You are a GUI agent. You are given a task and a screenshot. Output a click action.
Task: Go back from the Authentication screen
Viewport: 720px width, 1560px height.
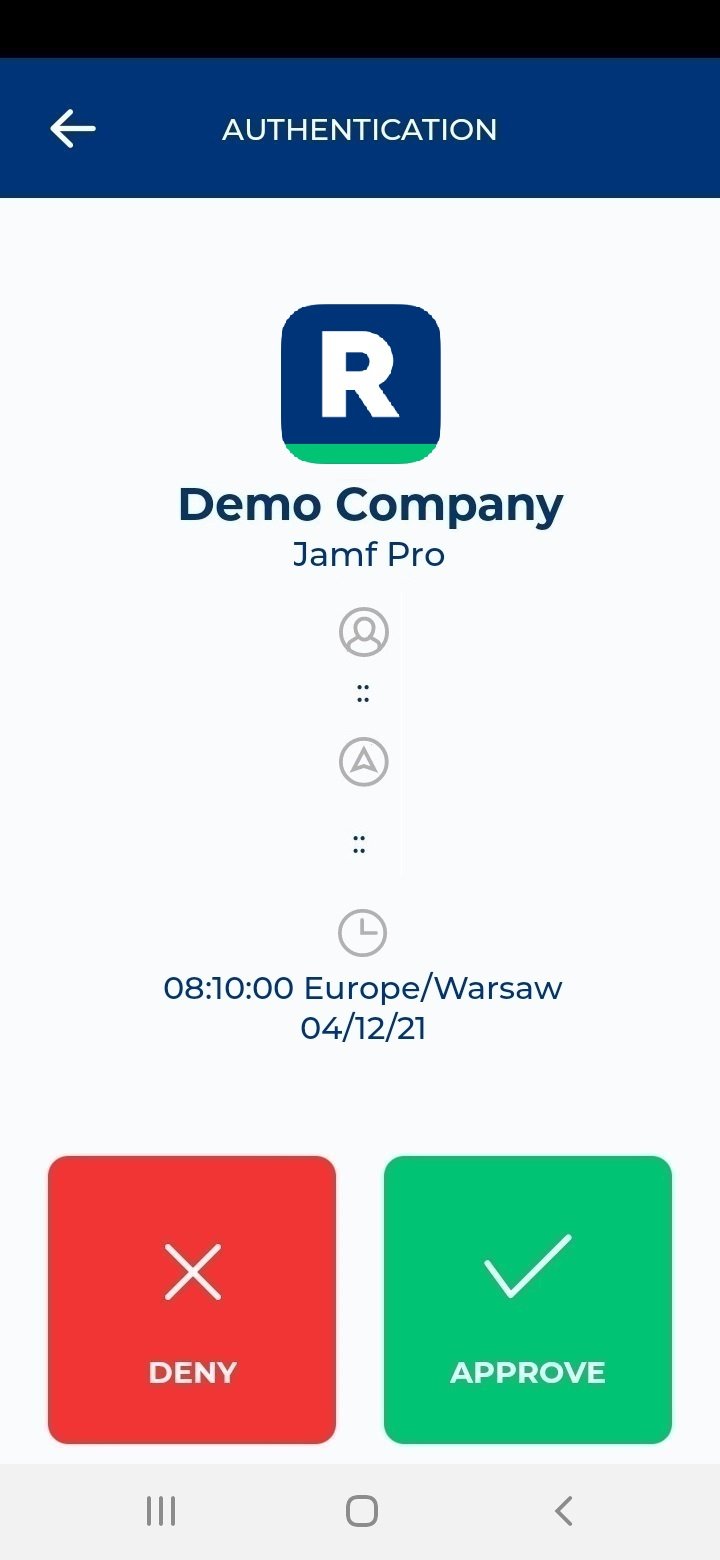click(x=73, y=129)
